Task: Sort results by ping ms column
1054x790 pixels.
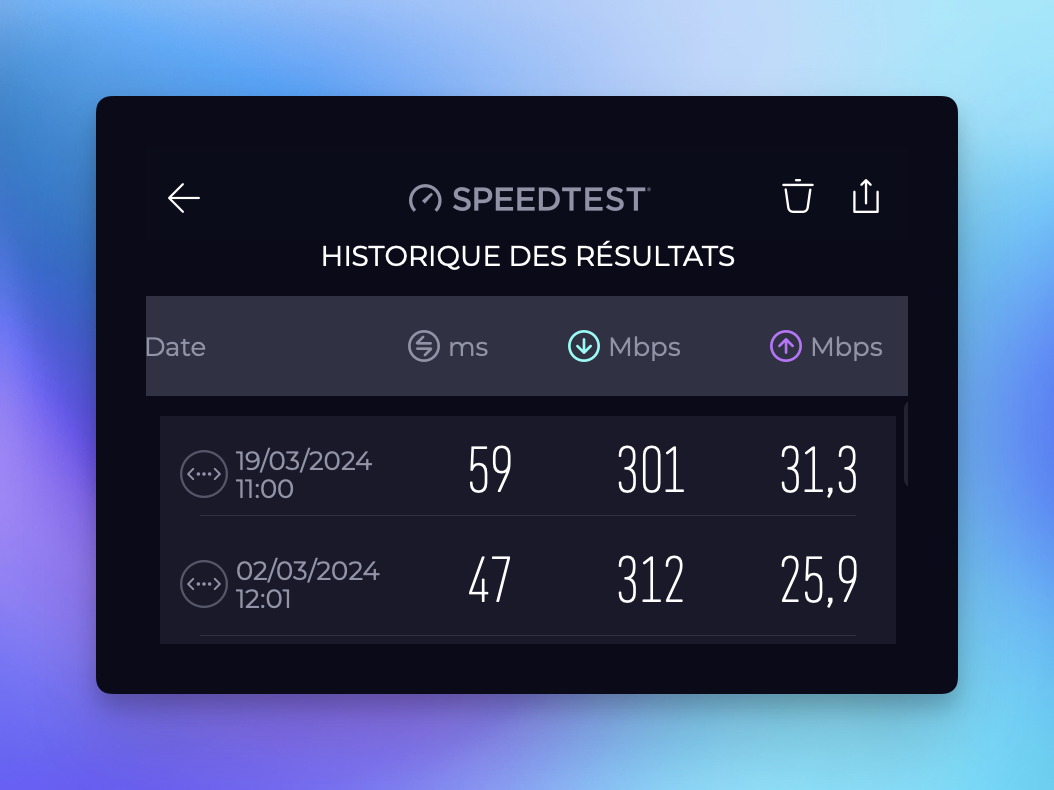Action: pos(448,347)
